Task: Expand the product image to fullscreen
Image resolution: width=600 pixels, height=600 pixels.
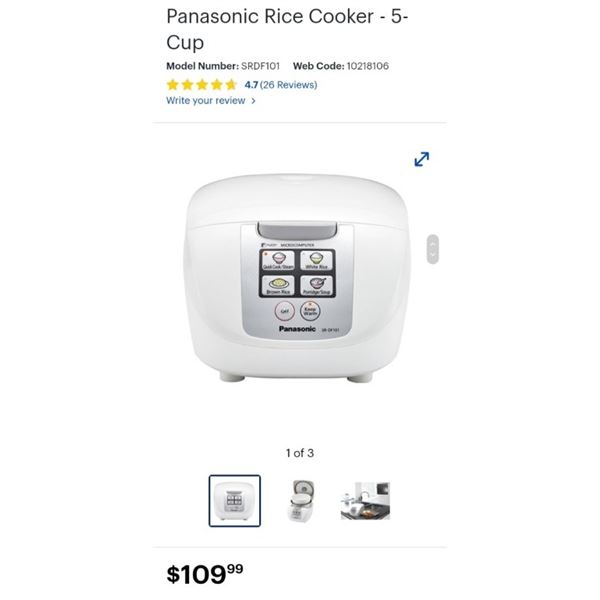Action: [422, 160]
